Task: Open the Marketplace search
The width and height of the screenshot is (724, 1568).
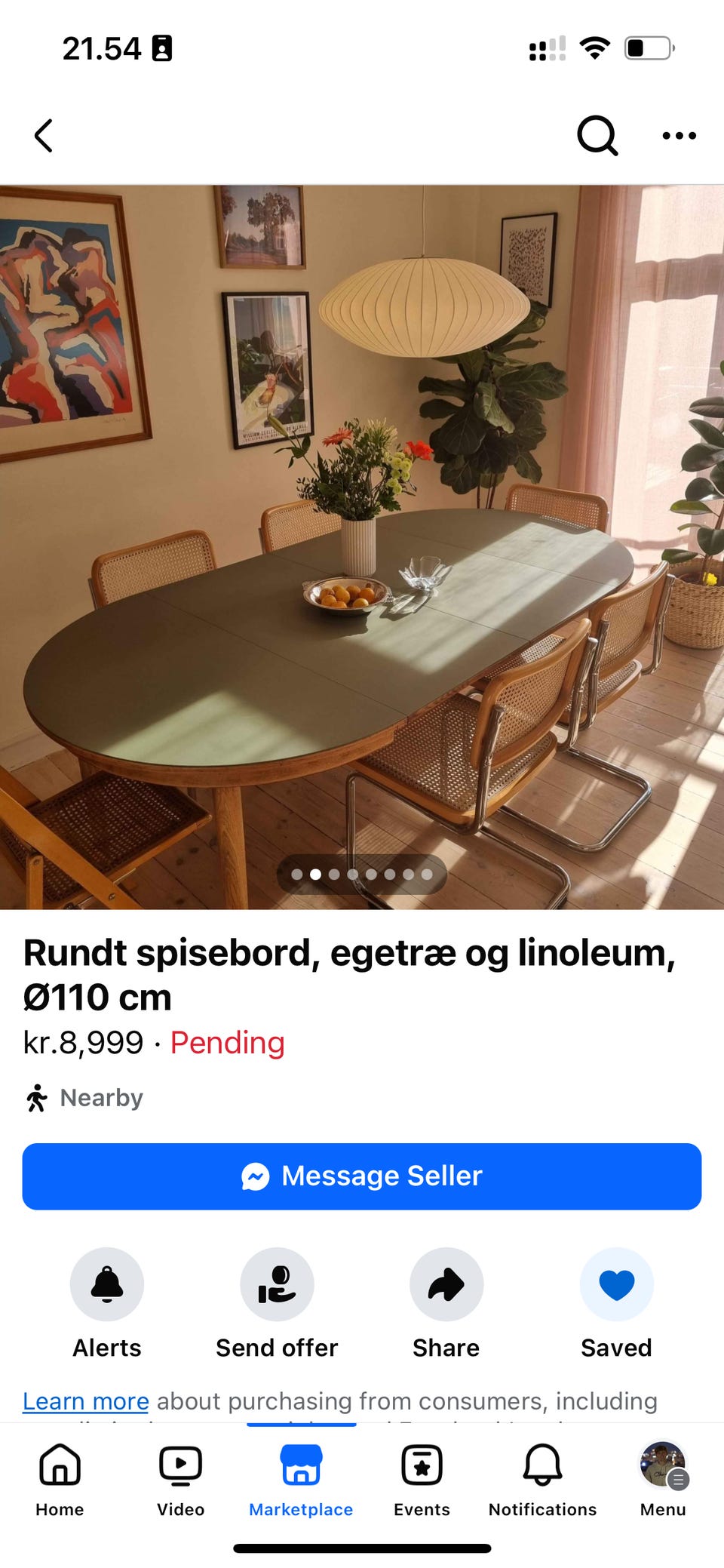Action: click(597, 136)
